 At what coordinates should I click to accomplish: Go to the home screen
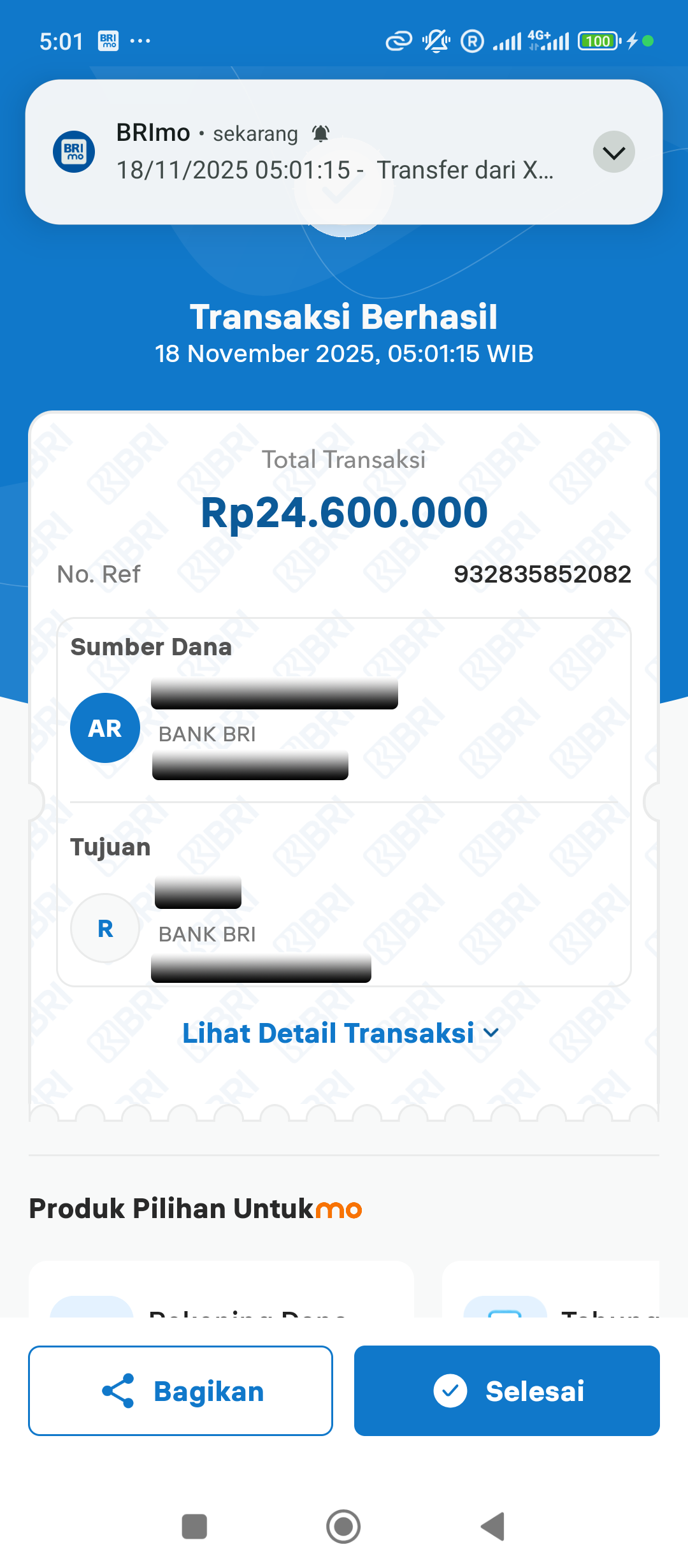click(343, 1527)
